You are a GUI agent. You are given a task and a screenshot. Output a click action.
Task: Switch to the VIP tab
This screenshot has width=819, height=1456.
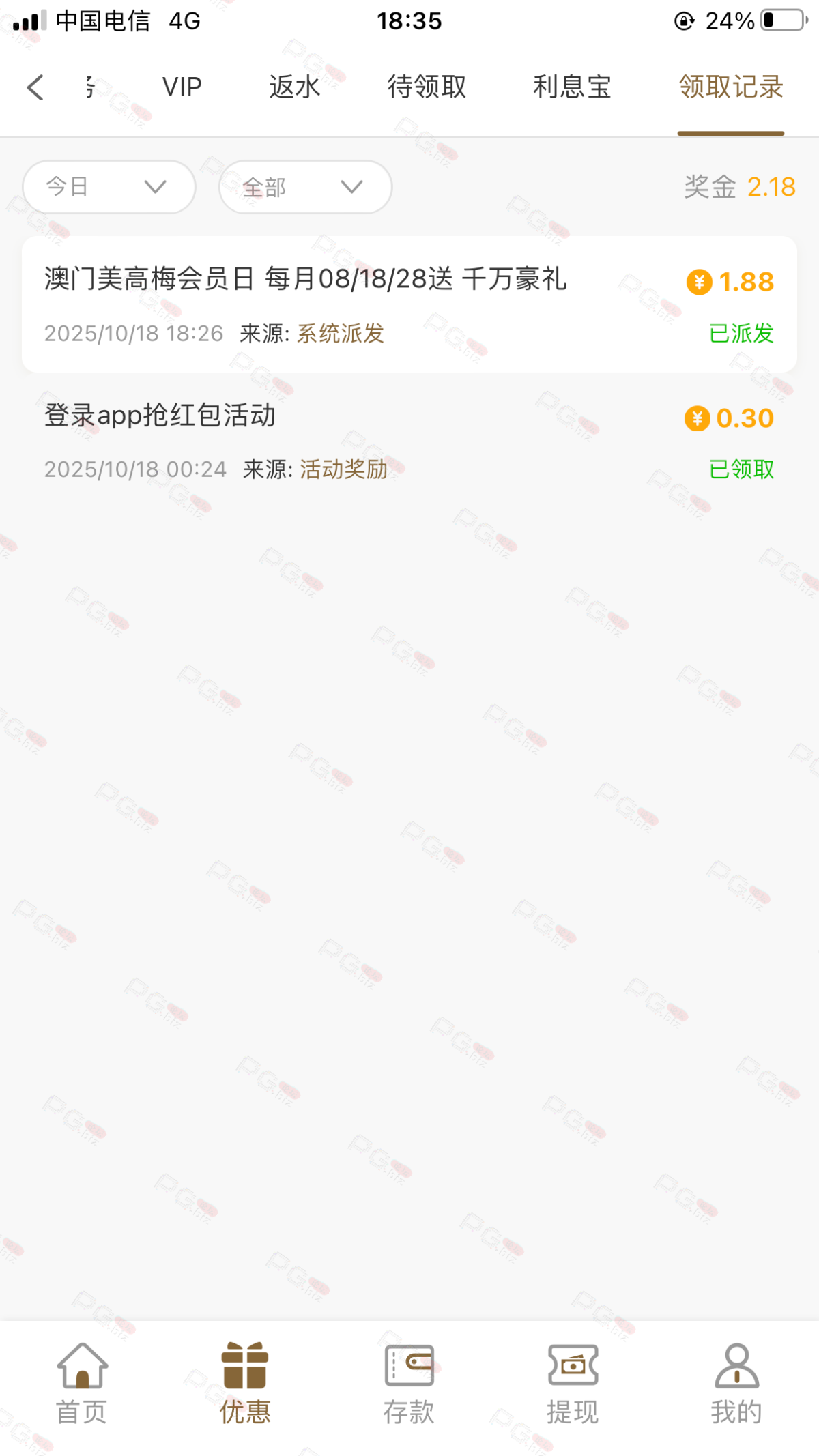182,87
